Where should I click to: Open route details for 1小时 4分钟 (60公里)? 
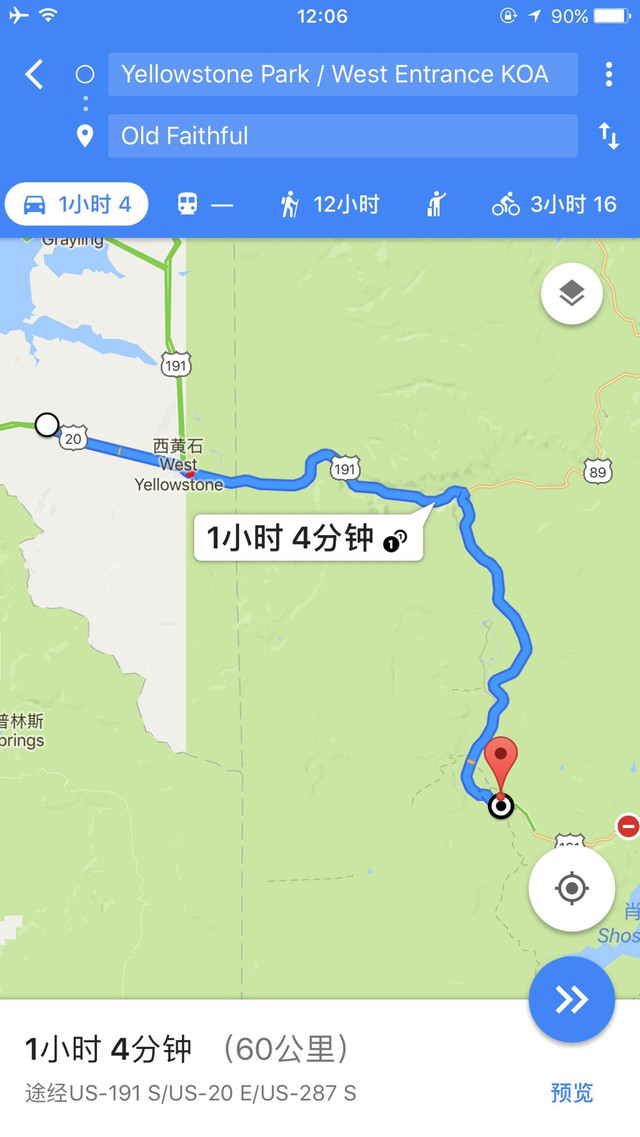coord(190,1050)
